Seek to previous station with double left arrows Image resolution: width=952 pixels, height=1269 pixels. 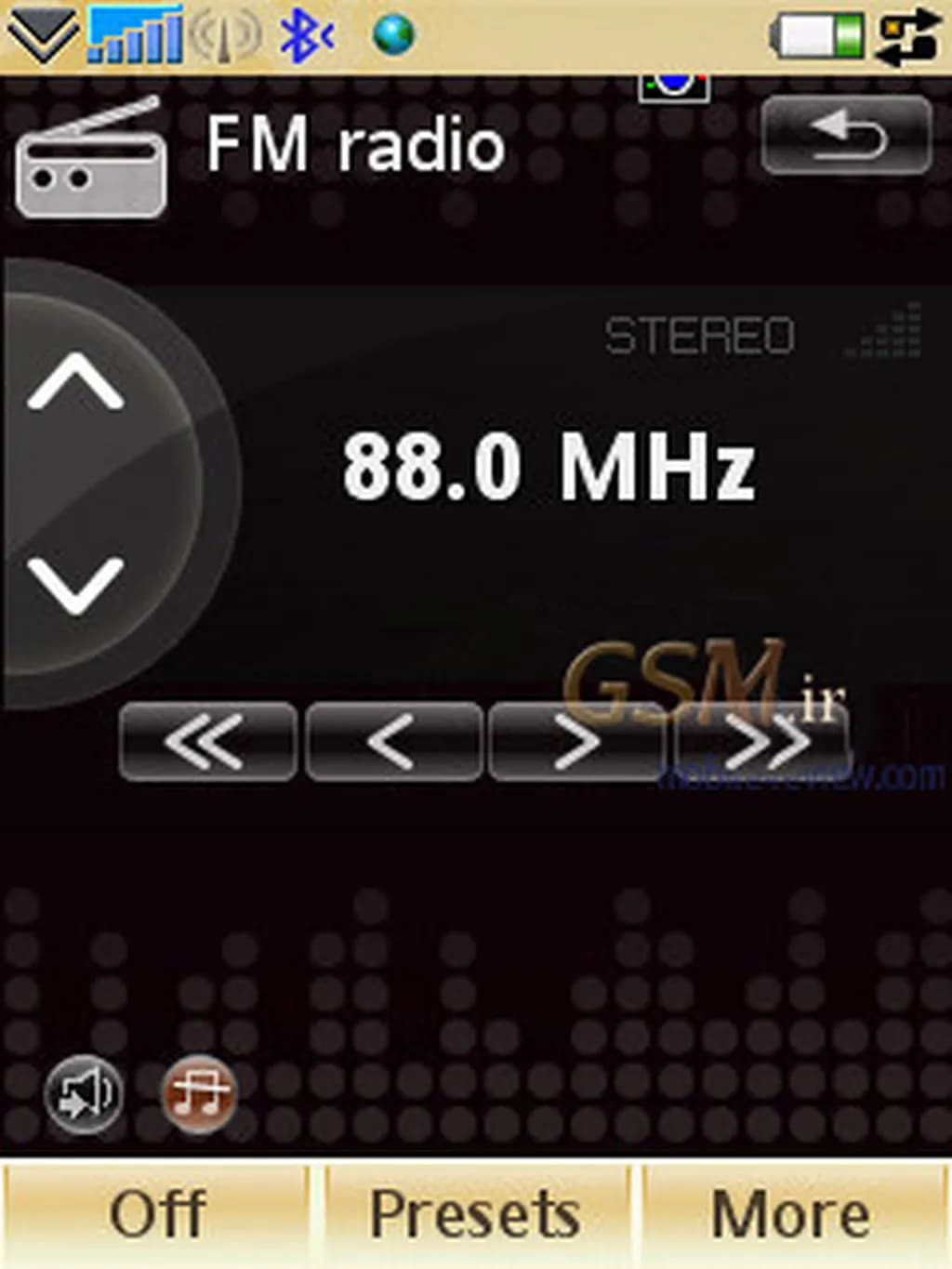click(207, 742)
